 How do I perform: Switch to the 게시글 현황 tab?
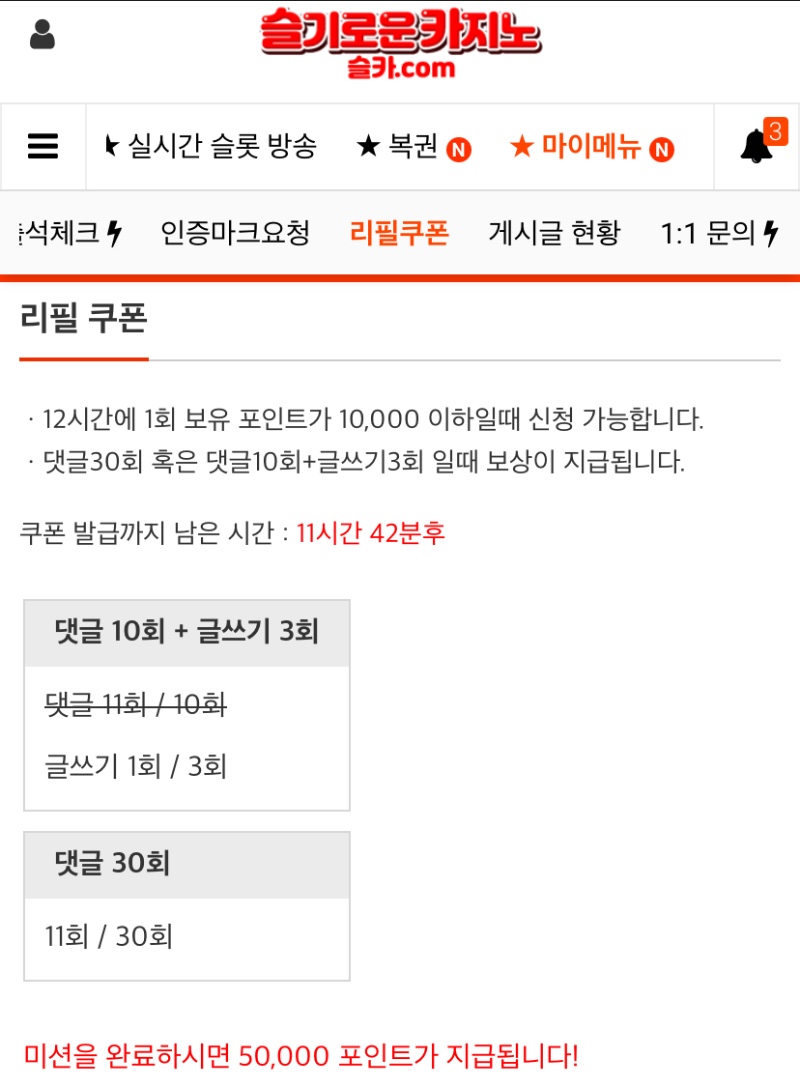click(x=554, y=234)
